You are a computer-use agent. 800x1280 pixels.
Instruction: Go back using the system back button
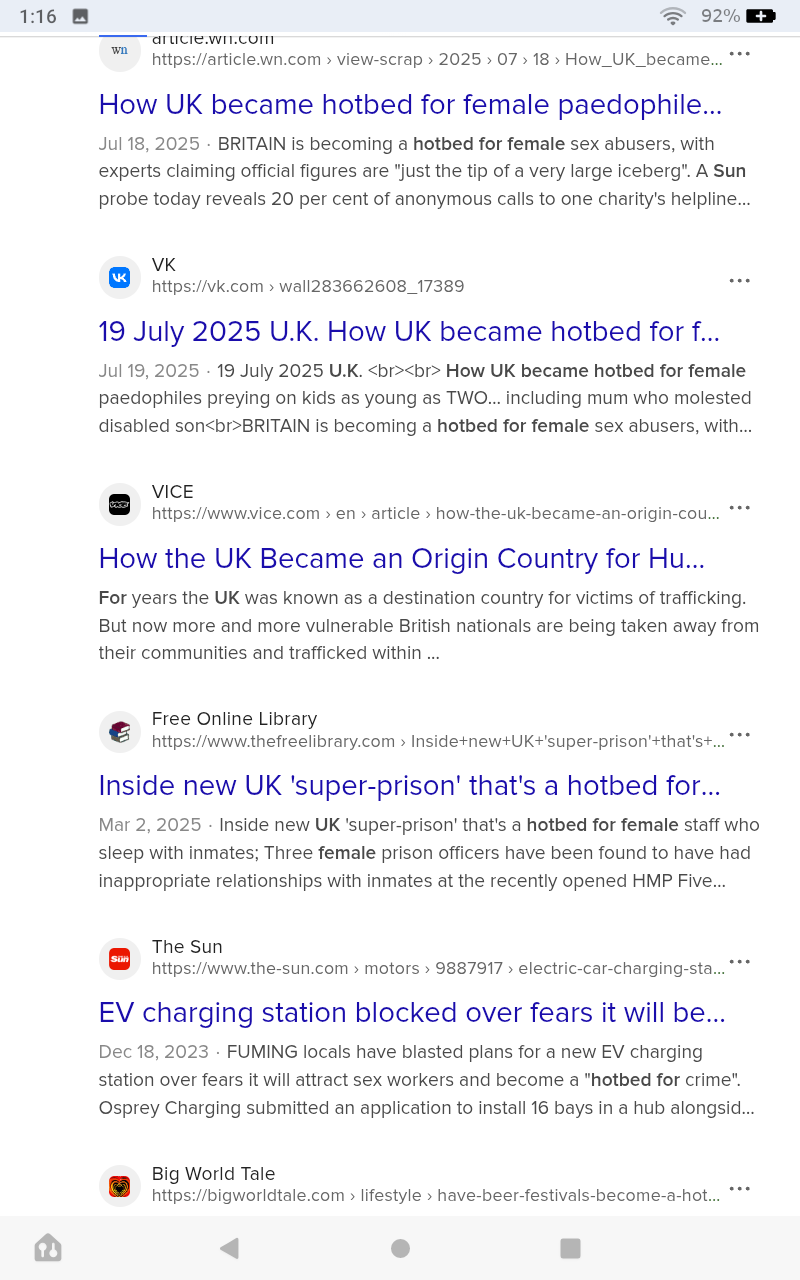point(229,1248)
